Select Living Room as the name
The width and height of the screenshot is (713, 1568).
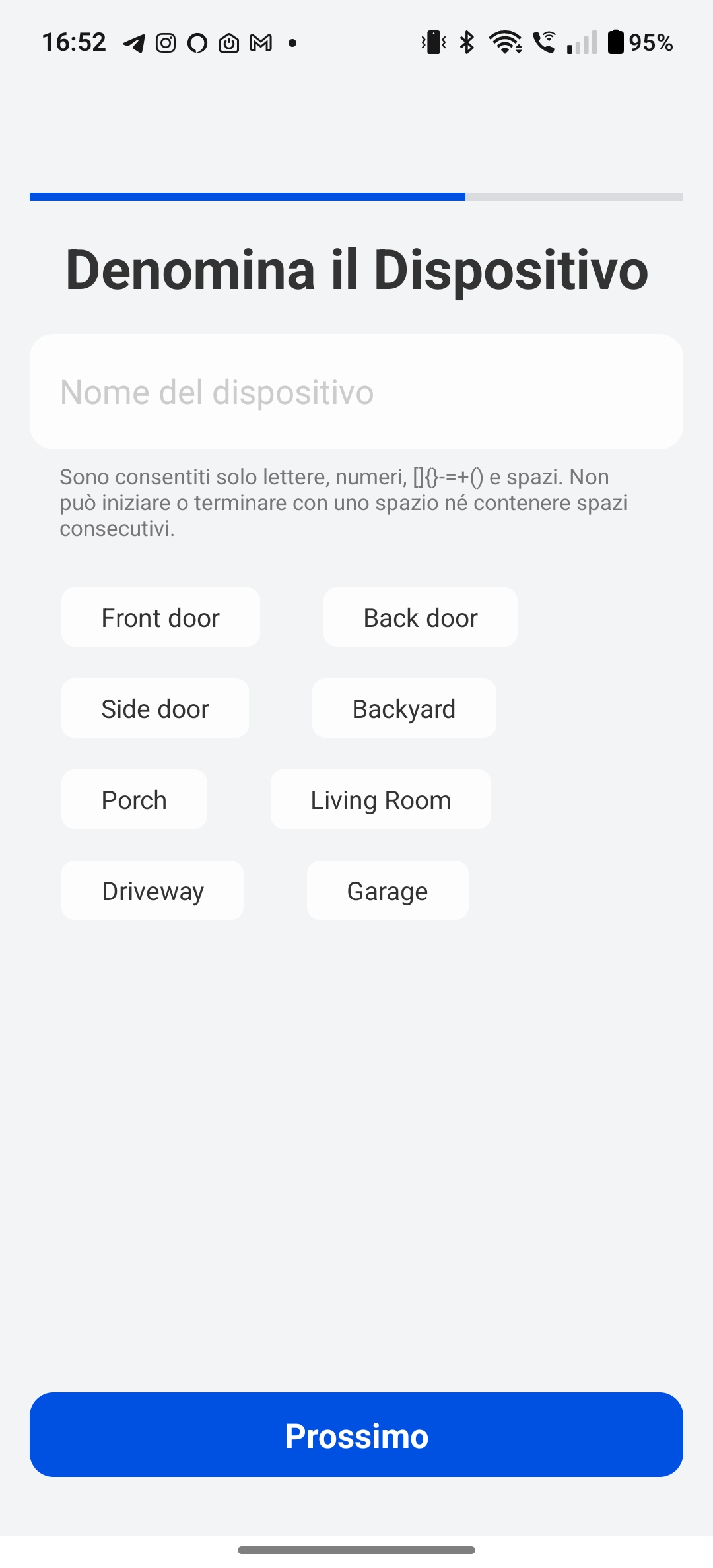click(381, 799)
